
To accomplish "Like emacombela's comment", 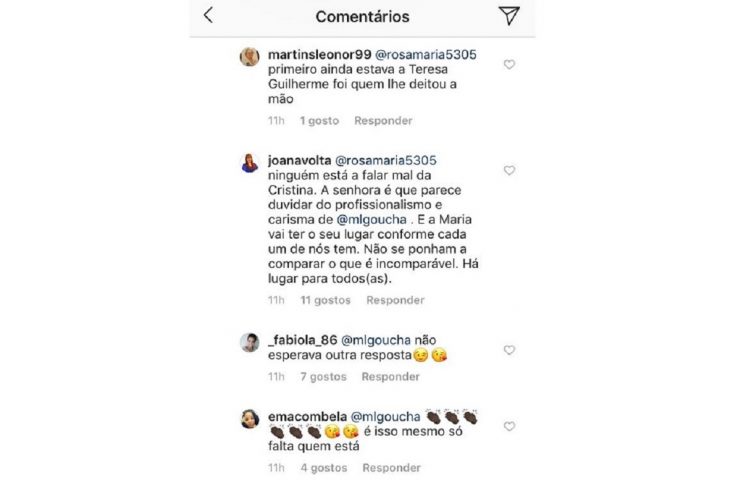I will pos(509,426).
